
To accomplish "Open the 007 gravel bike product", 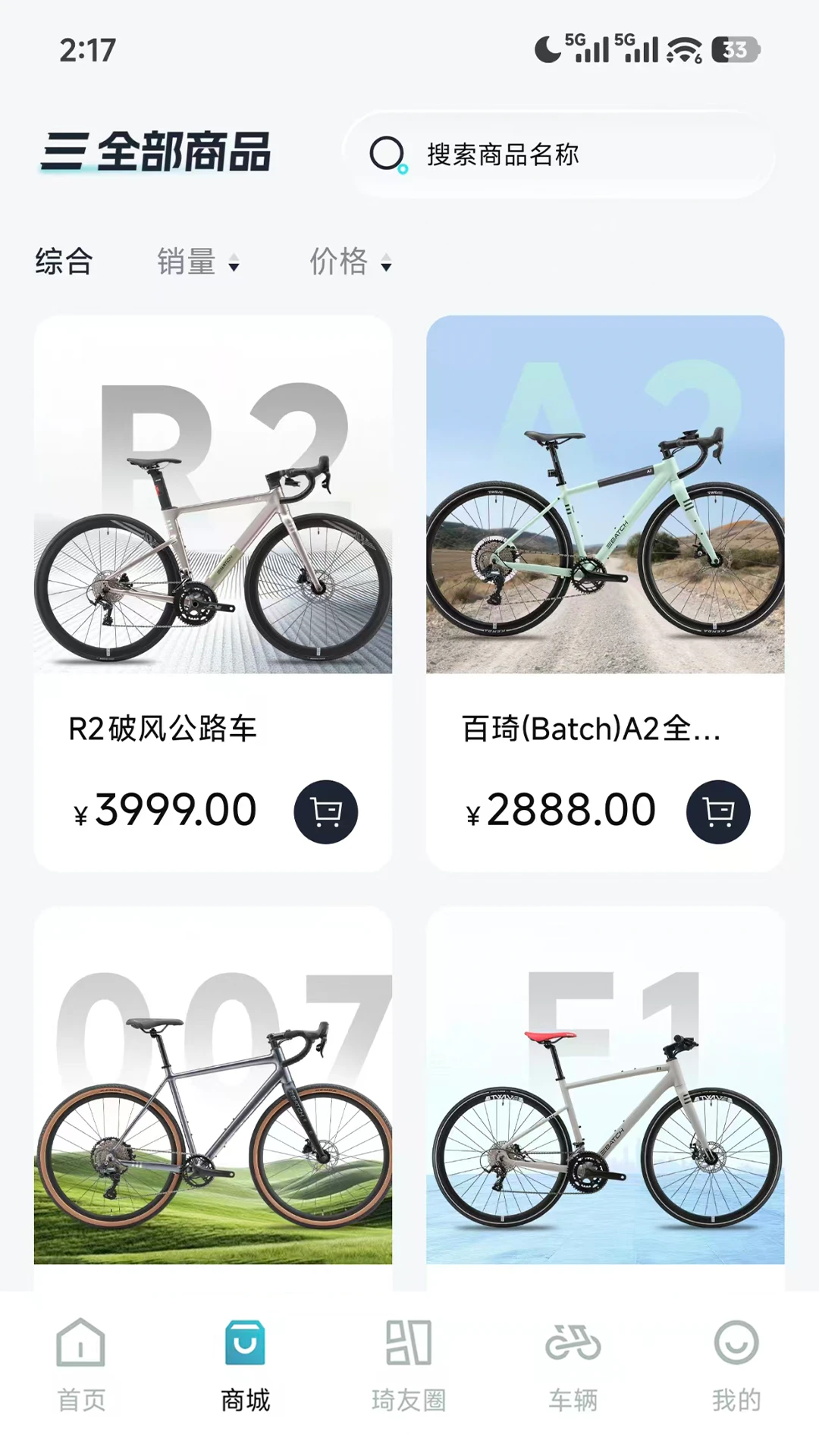I will [x=213, y=1098].
